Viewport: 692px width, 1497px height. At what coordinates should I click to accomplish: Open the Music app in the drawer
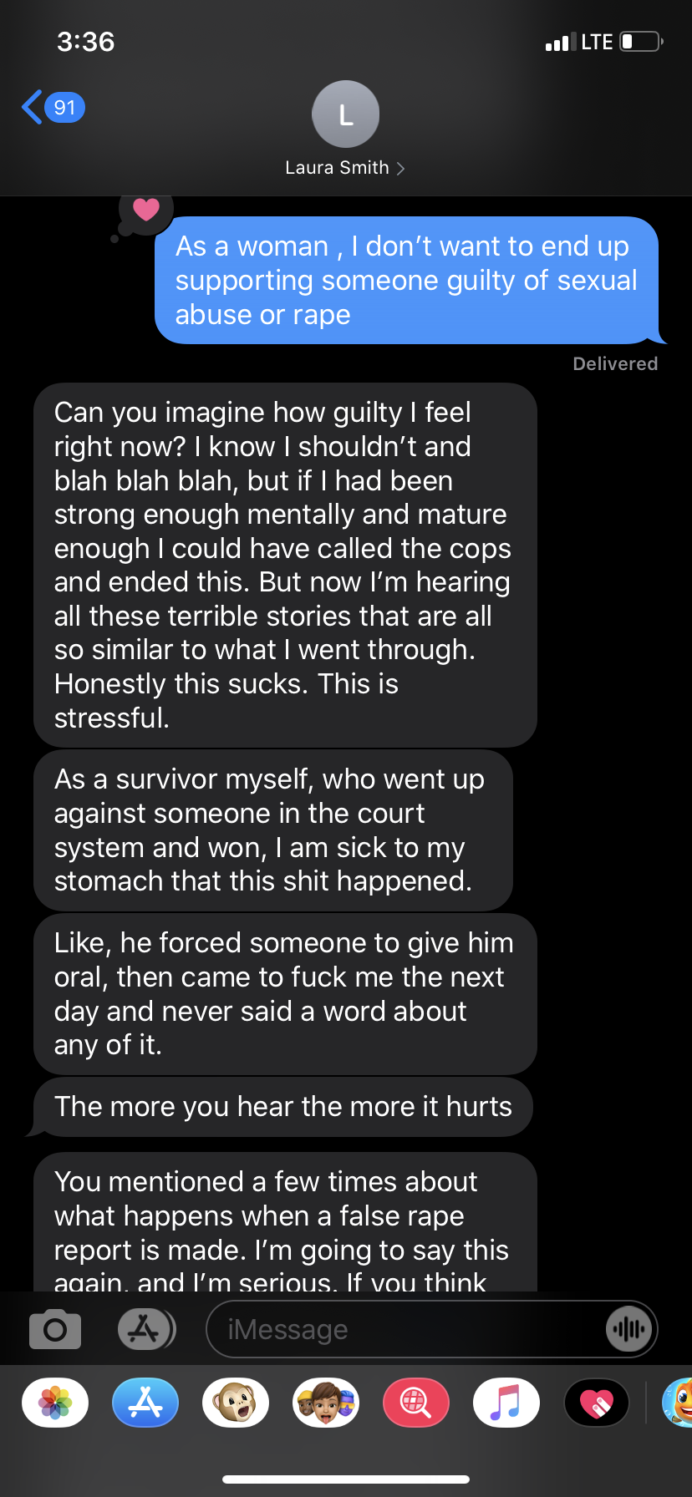(506, 1403)
